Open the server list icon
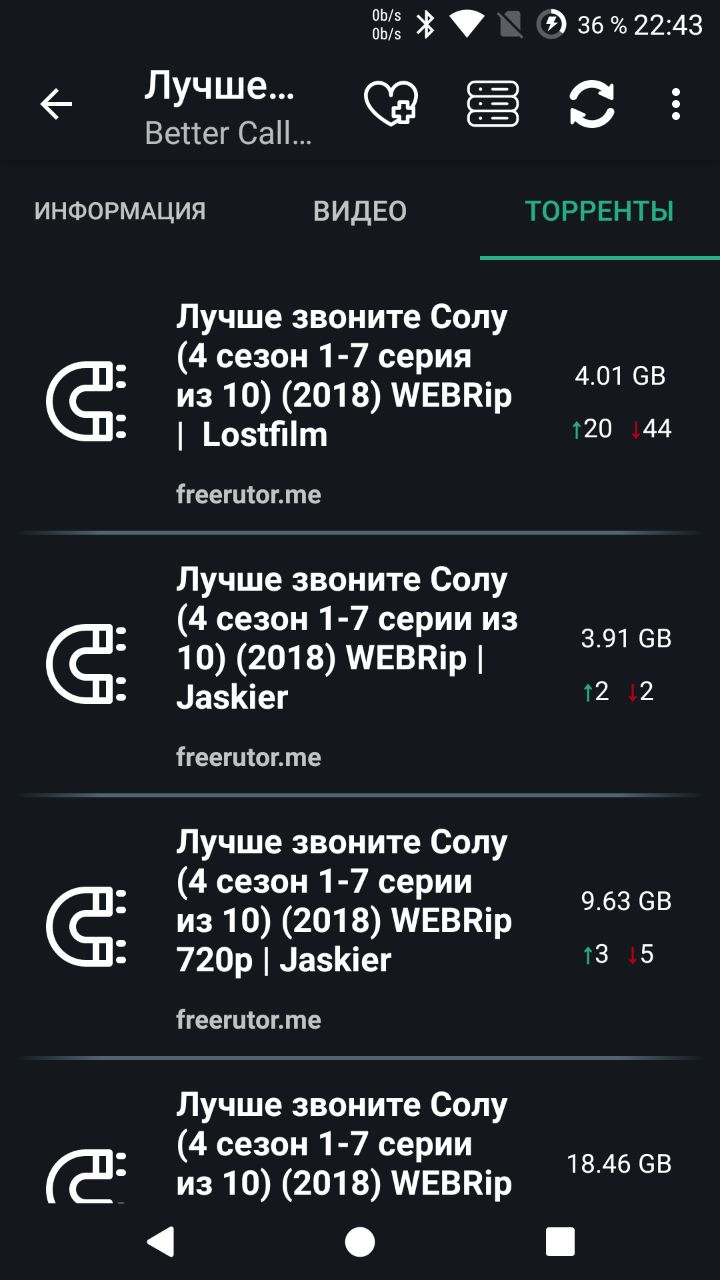This screenshot has width=720, height=1280. point(493,104)
